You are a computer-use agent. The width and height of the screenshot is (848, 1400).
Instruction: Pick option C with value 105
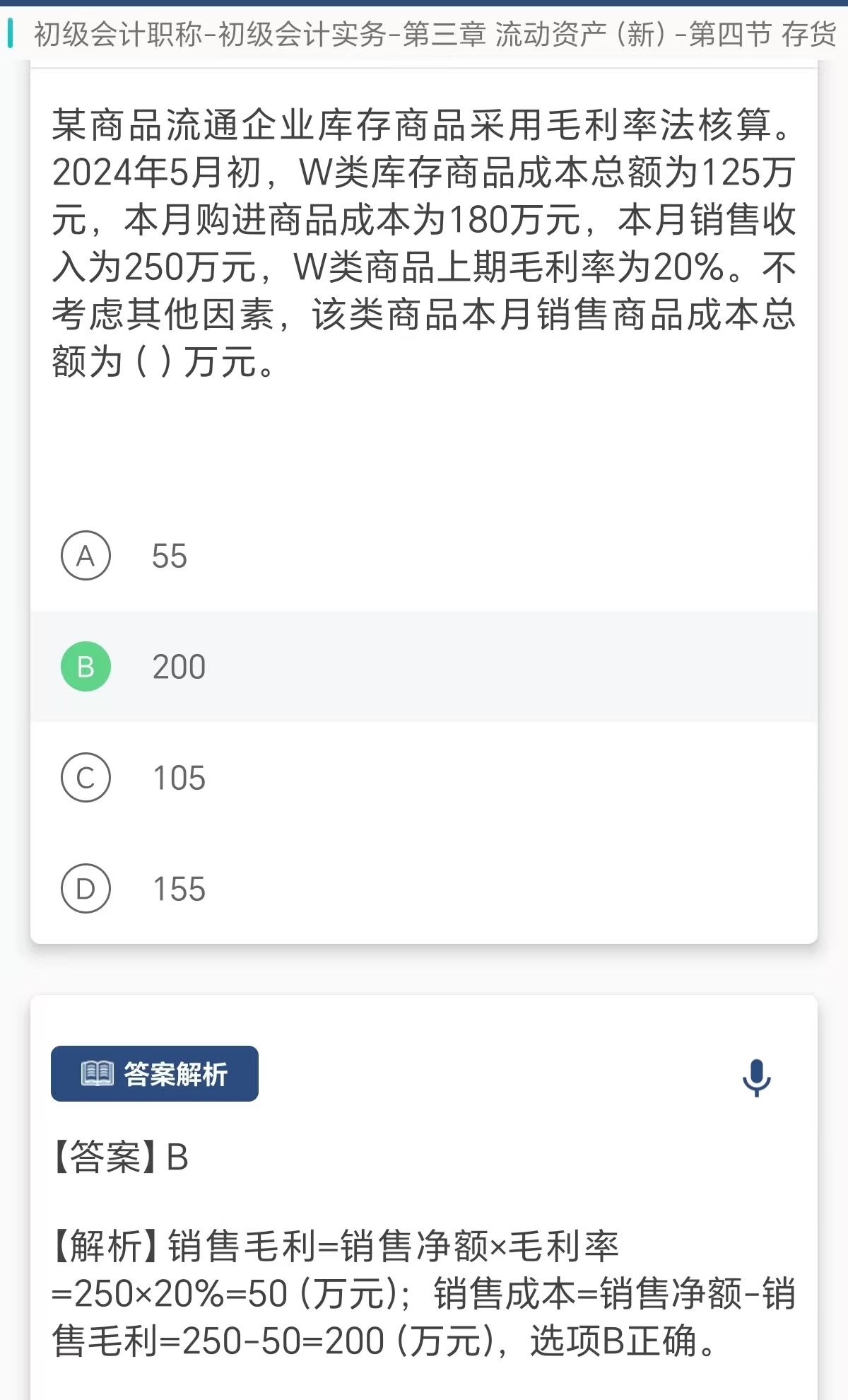pos(423,778)
